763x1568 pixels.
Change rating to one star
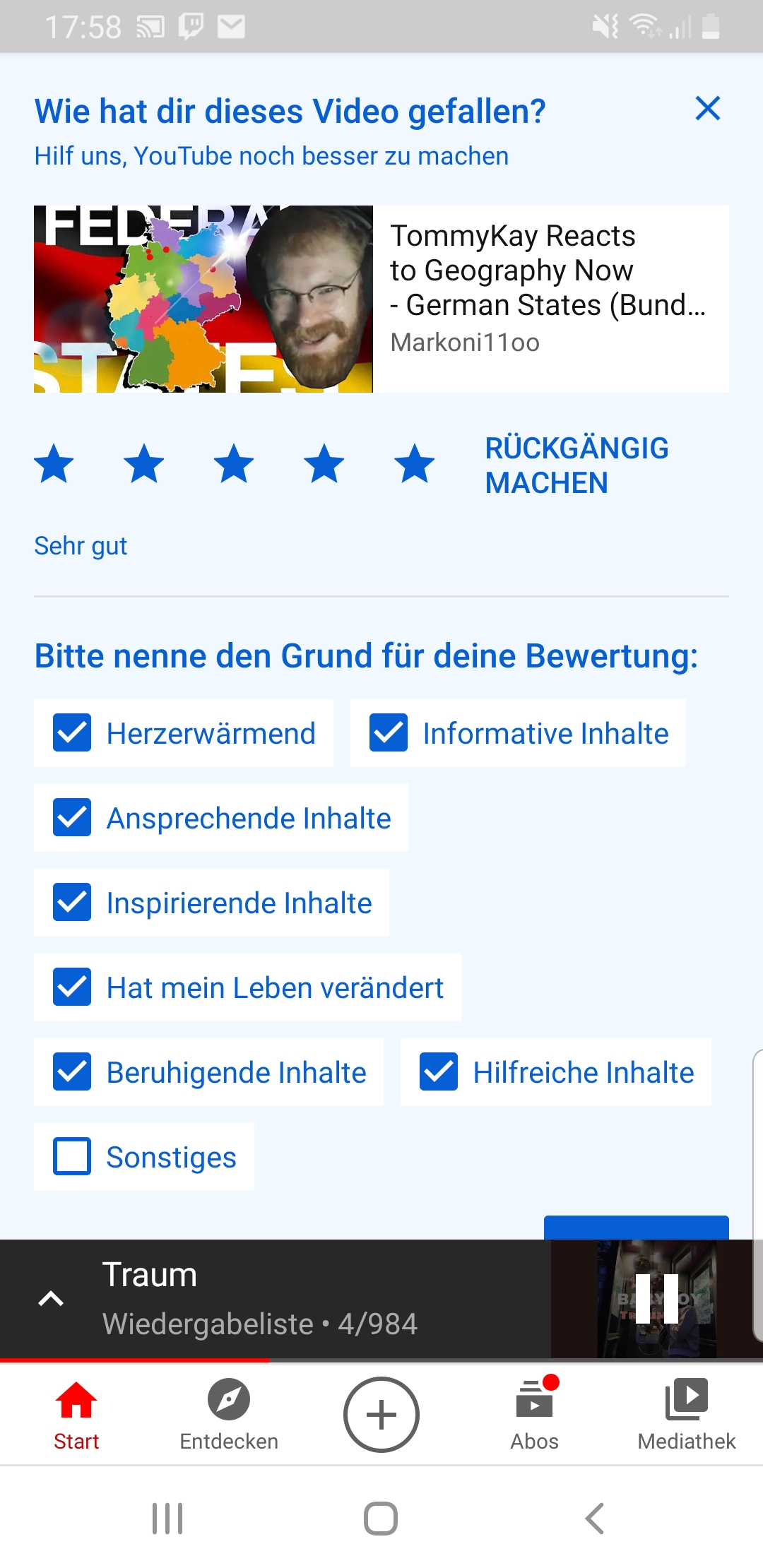click(54, 464)
